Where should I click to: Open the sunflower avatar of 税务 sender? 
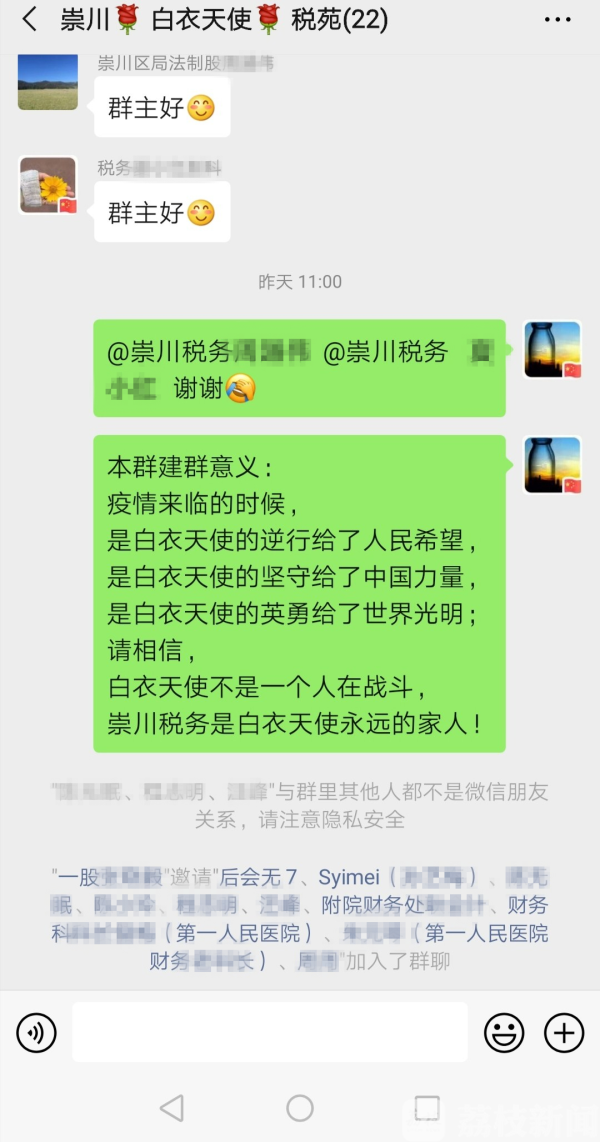pyautogui.click(x=48, y=185)
